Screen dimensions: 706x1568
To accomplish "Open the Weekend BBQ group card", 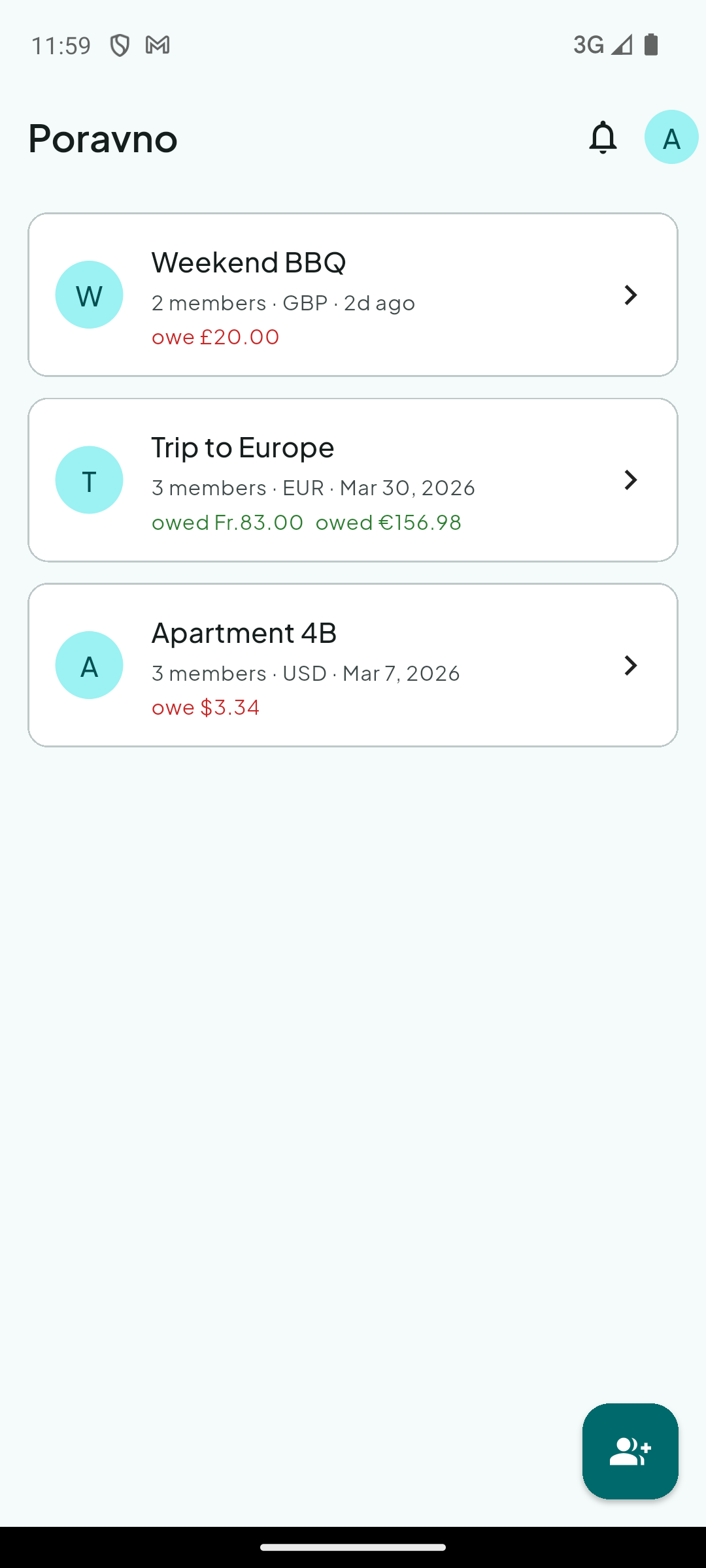I will (353, 295).
